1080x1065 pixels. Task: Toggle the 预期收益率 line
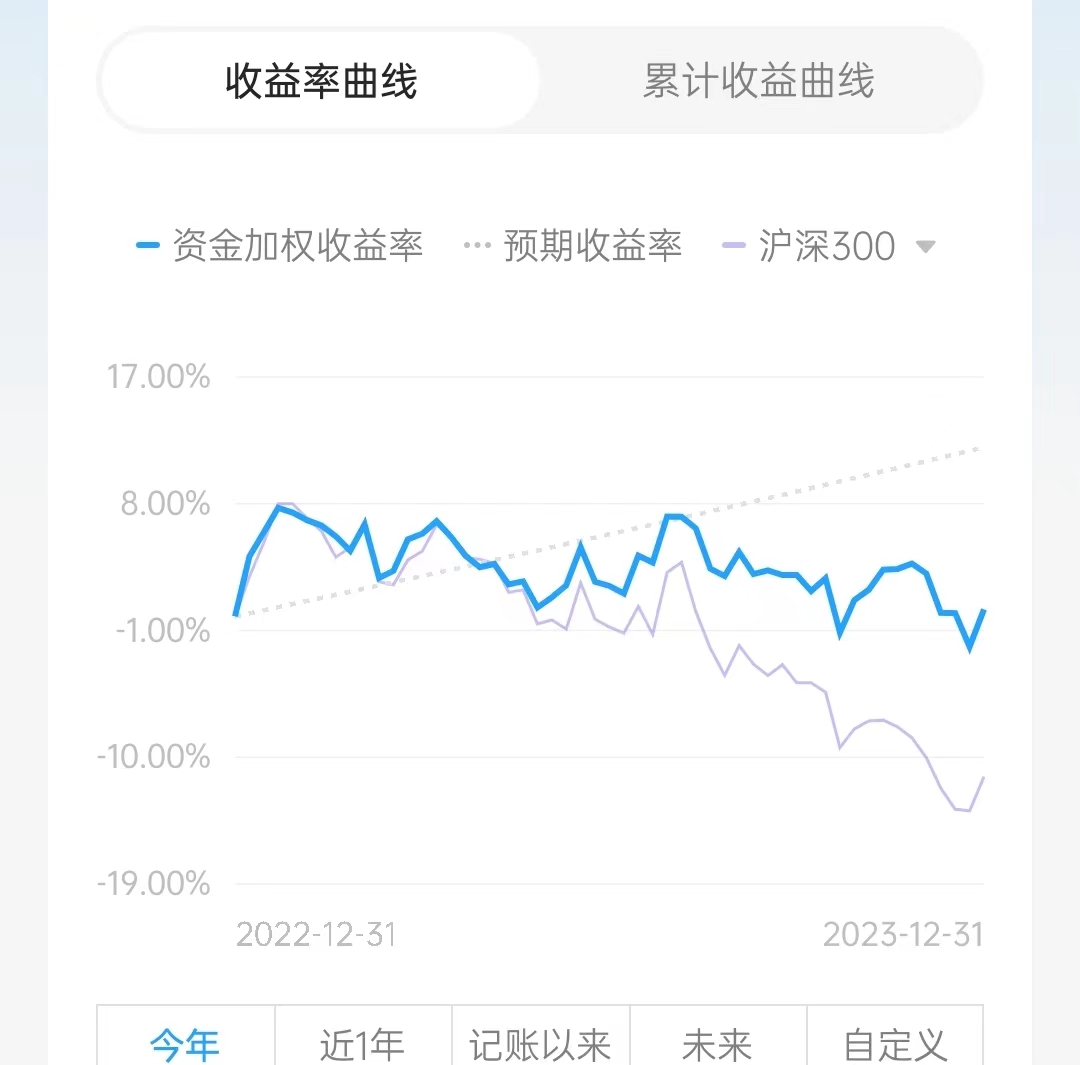(574, 246)
